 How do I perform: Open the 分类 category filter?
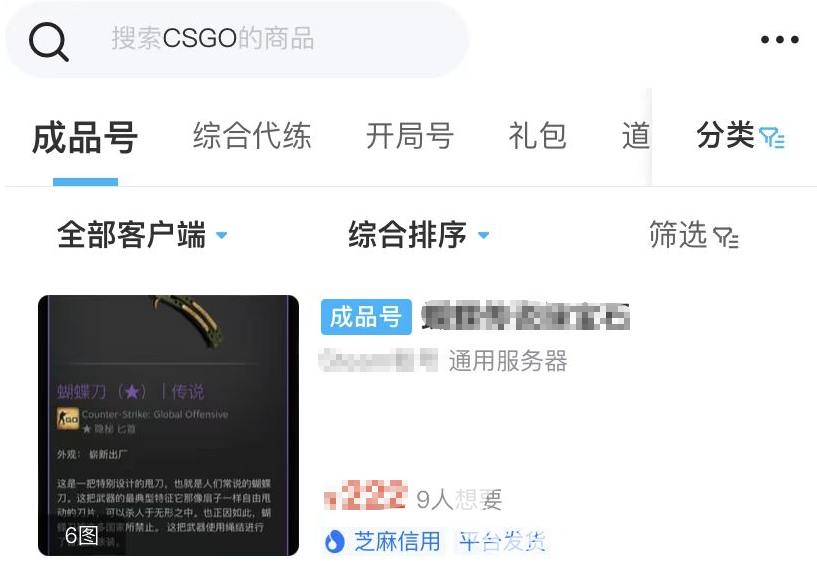point(740,135)
